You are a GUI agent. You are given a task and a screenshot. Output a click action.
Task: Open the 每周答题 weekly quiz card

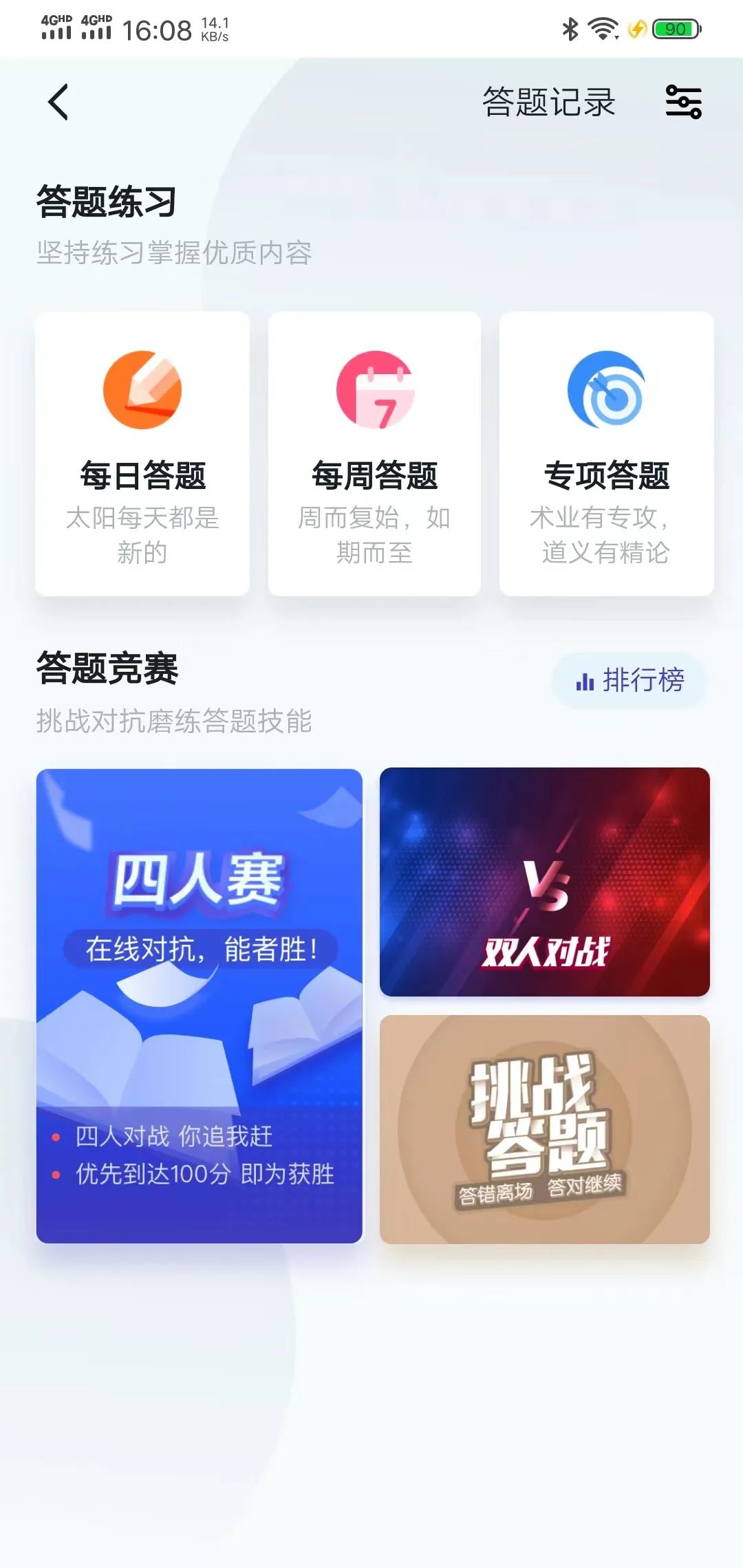[x=374, y=454]
